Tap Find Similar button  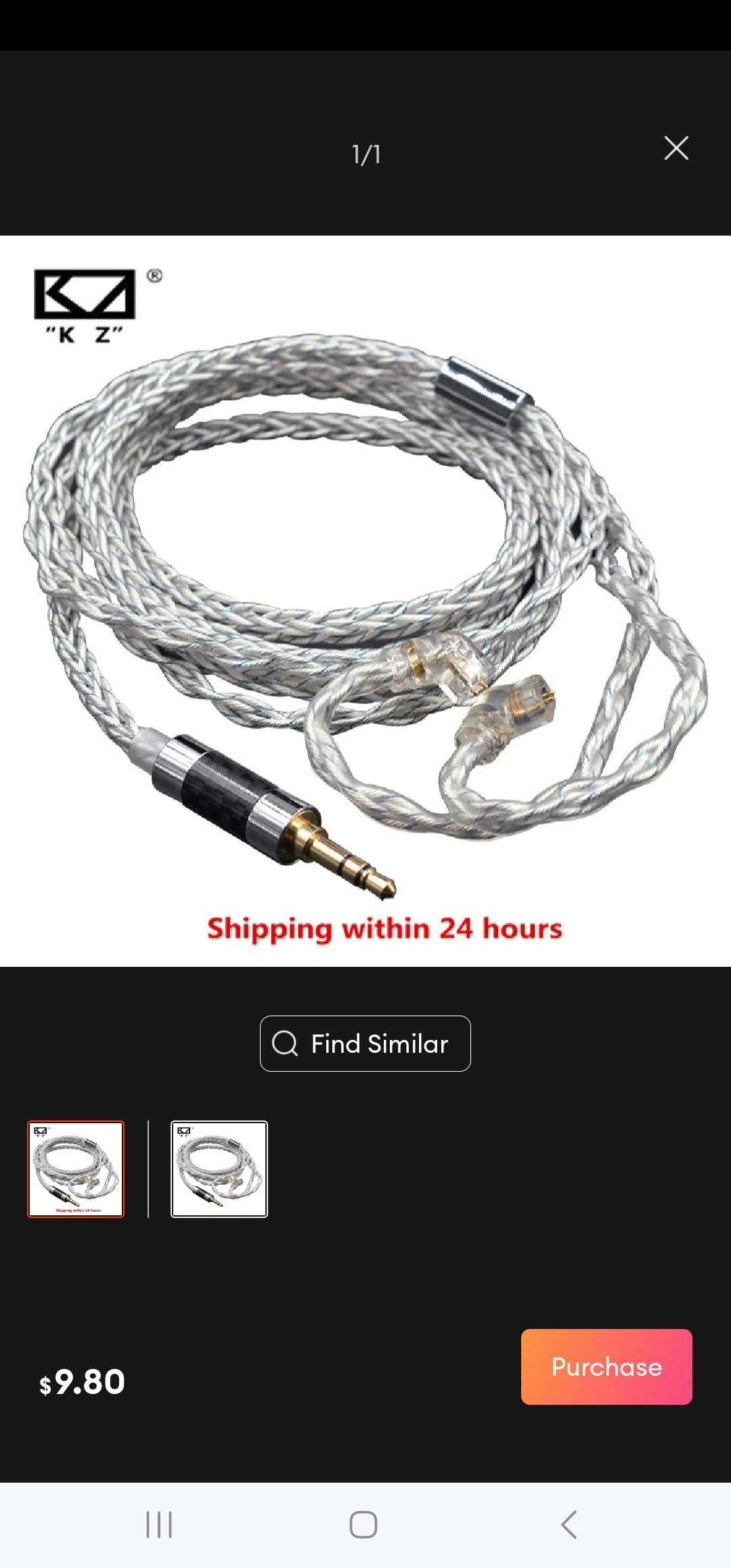click(x=365, y=1043)
